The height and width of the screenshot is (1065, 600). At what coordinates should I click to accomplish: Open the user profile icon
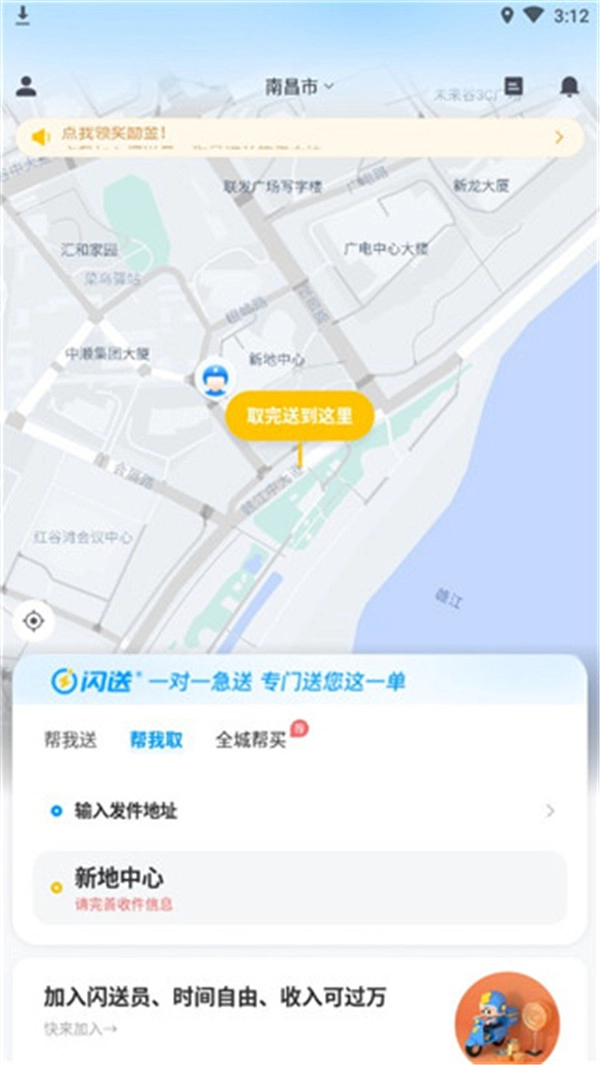26,86
